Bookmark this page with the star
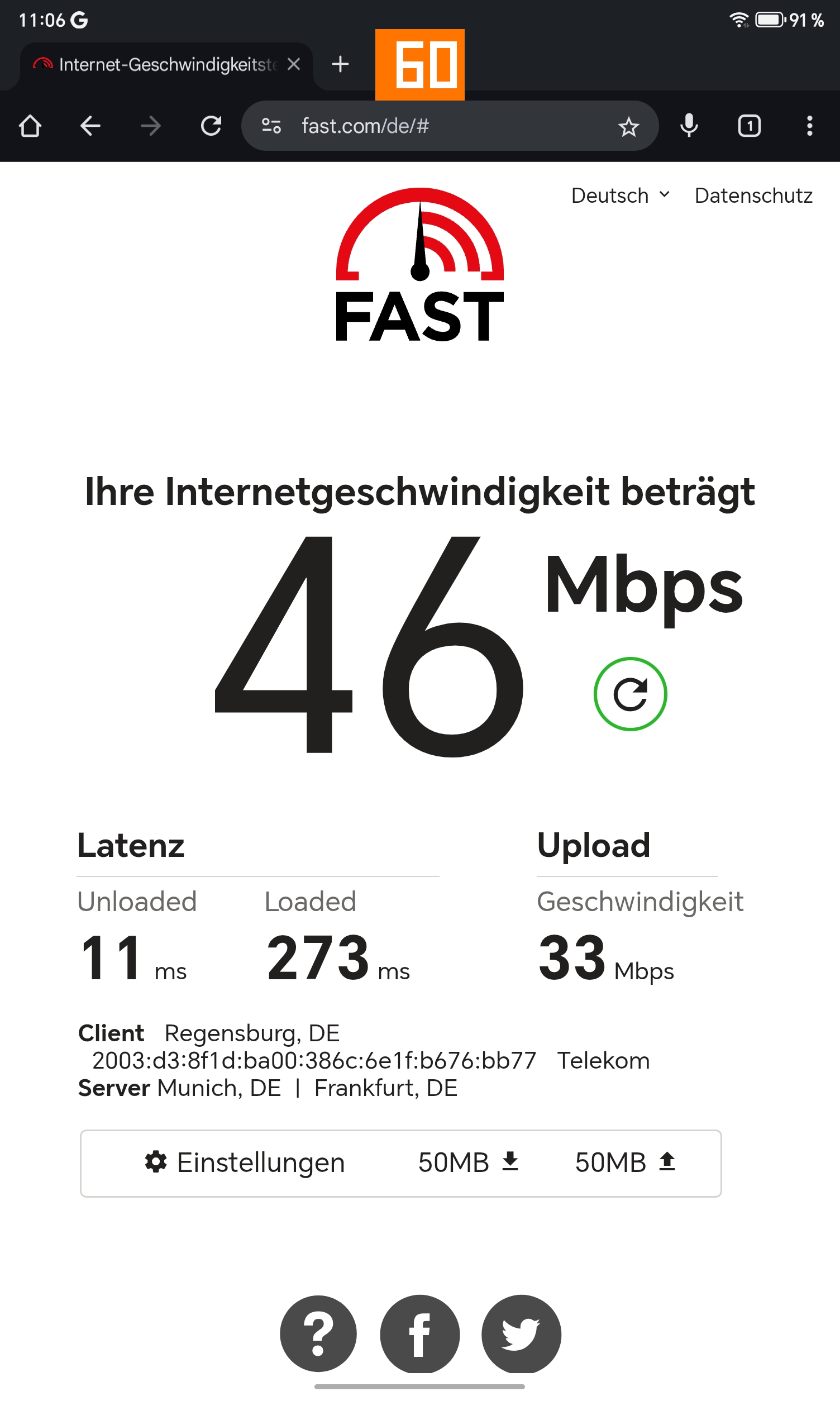This screenshot has width=840, height=1401. (x=628, y=126)
